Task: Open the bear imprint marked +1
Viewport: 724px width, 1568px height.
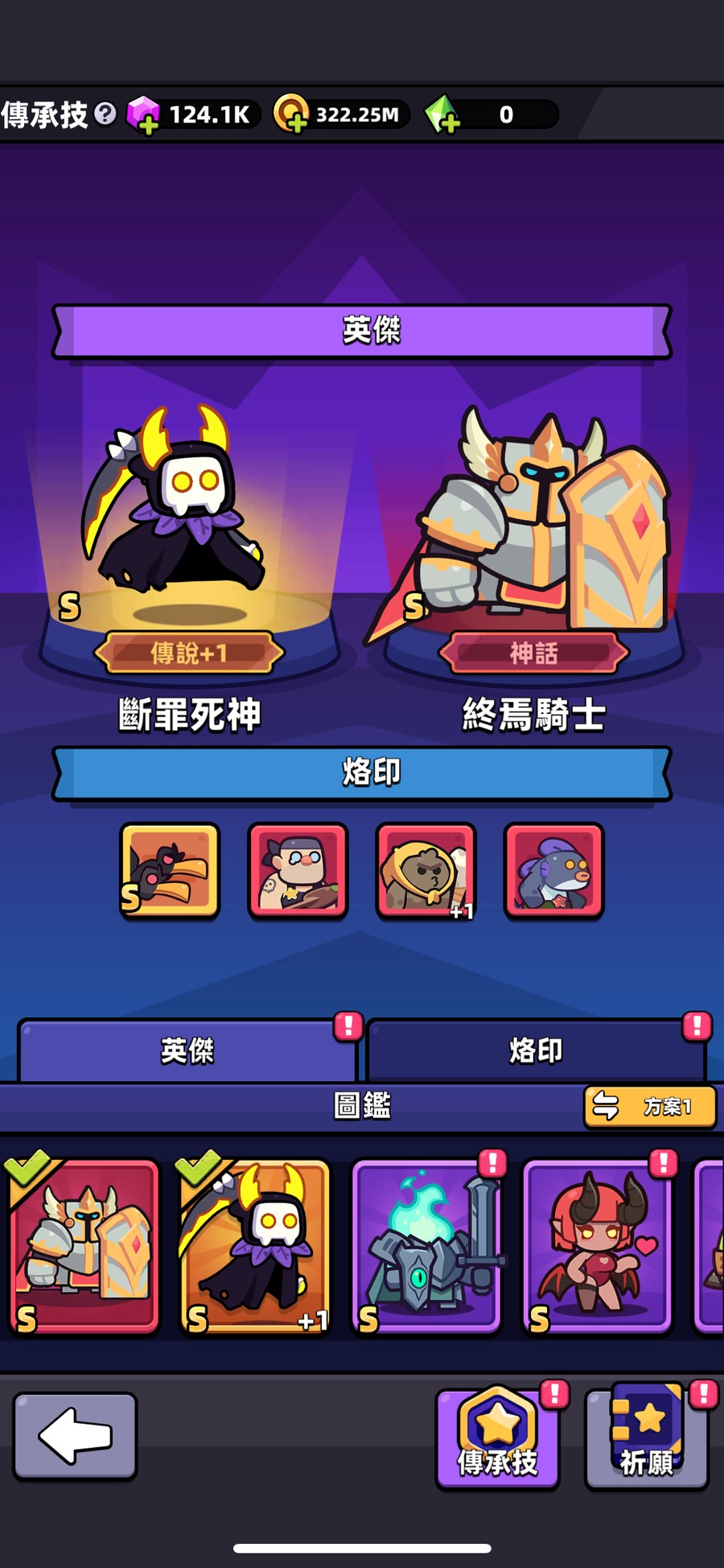Action: (426, 870)
